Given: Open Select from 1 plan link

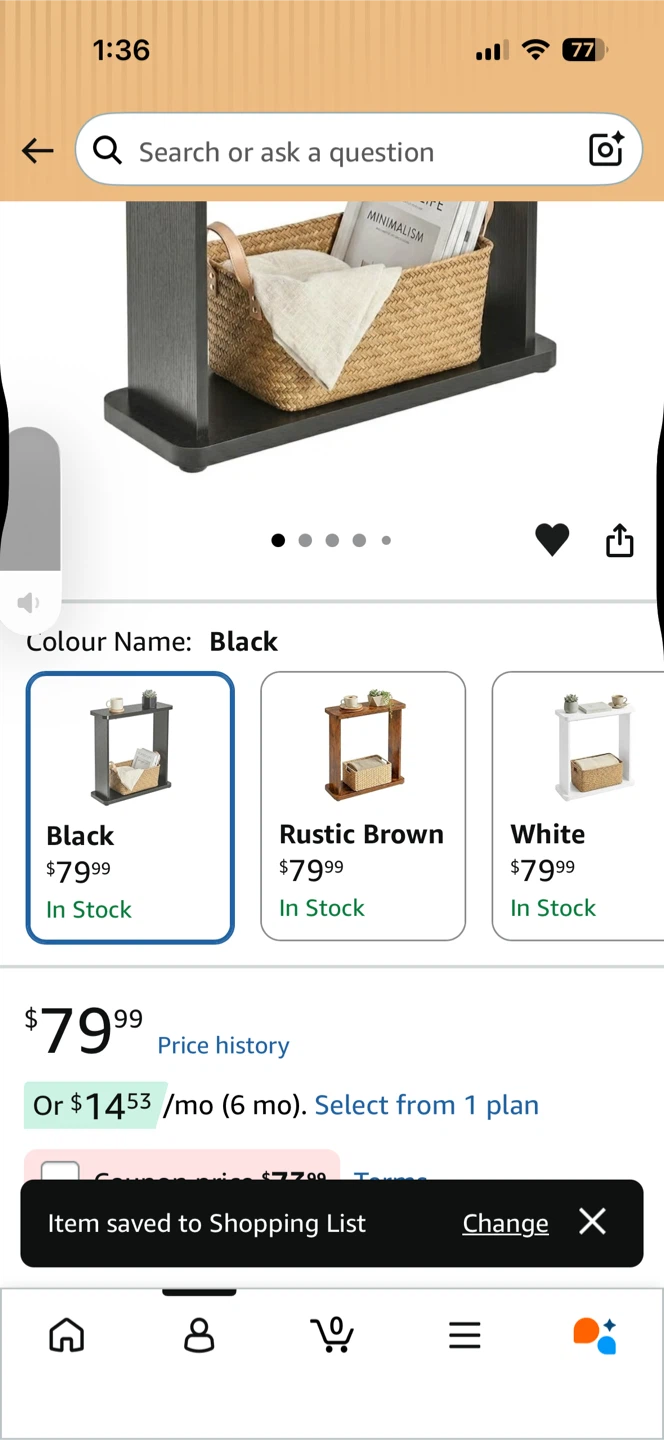Looking at the screenshot, I should (427, 1105).
